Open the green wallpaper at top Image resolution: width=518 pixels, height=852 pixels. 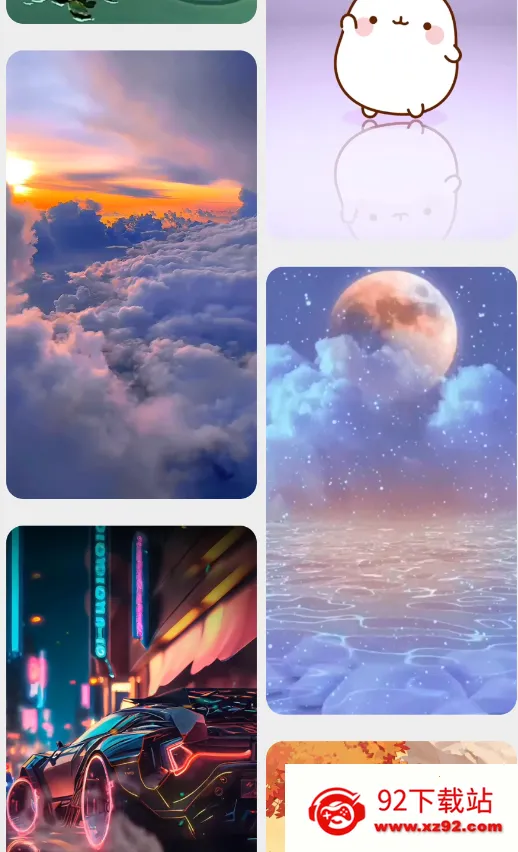131,11
